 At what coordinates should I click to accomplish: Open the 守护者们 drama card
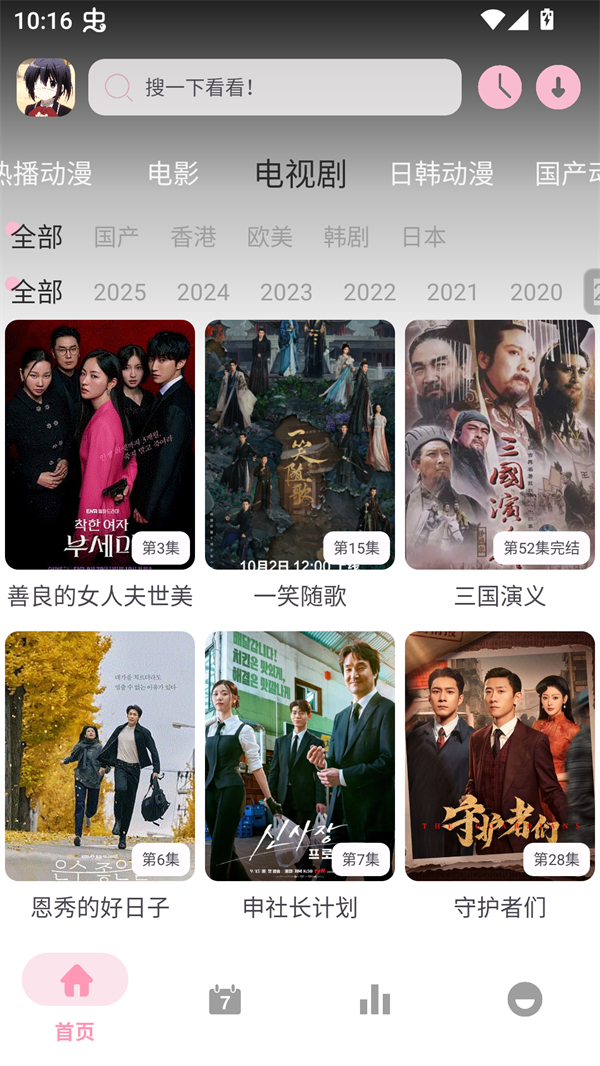(x=500, y=756)
